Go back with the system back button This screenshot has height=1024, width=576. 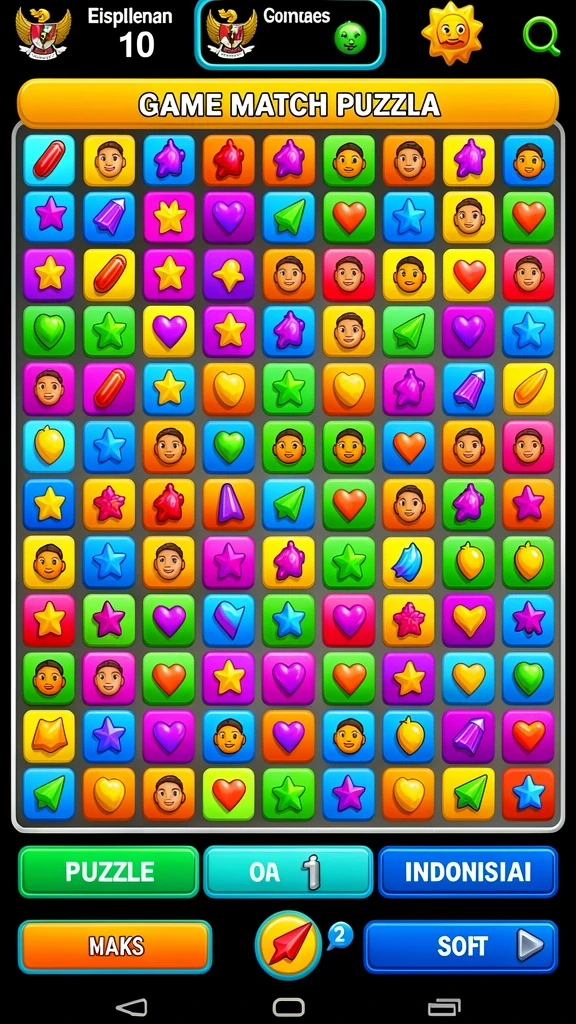[130, 1006]
